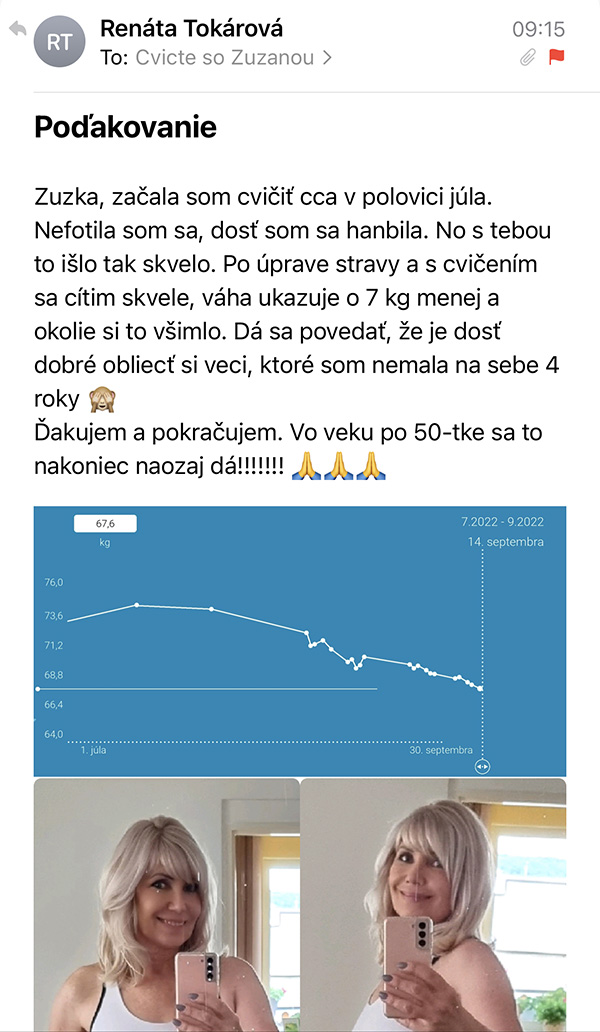
Task: Open the attached weight chart image
Action: (x=300, y=641)
